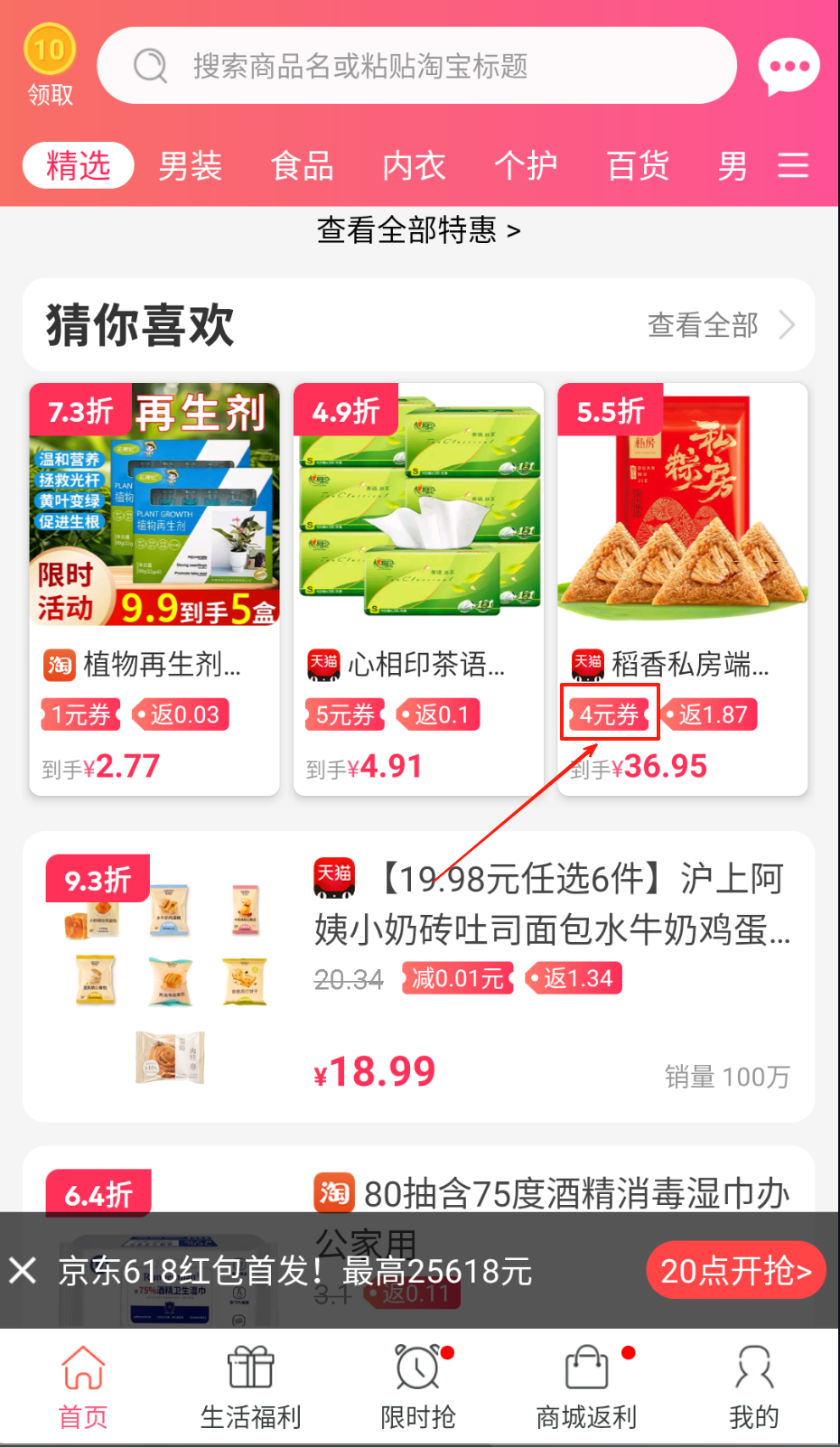Switch to the 食品 category tab
Image resolution: width=840 pixels, height=1447 pixels.
pos(302,166)
